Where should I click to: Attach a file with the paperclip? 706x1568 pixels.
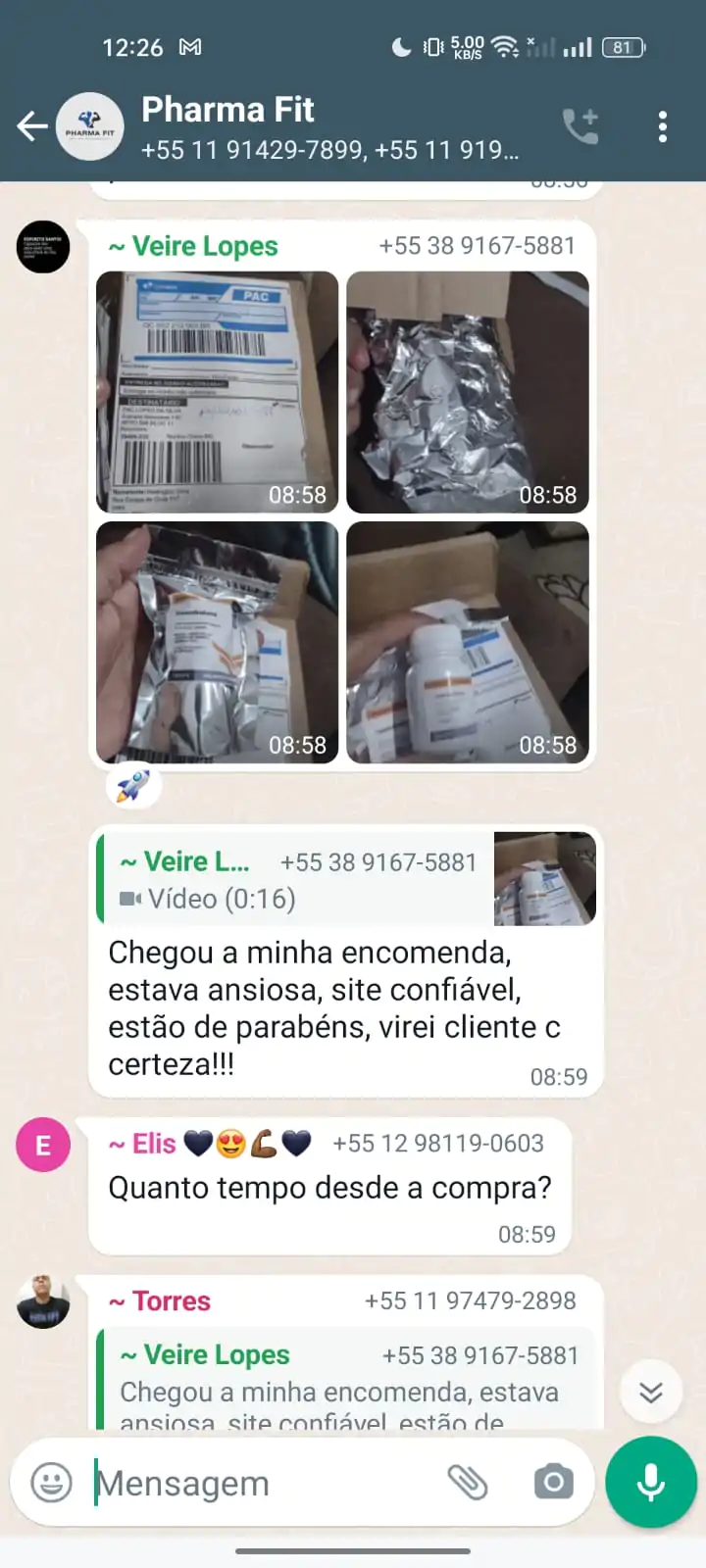468,1483
